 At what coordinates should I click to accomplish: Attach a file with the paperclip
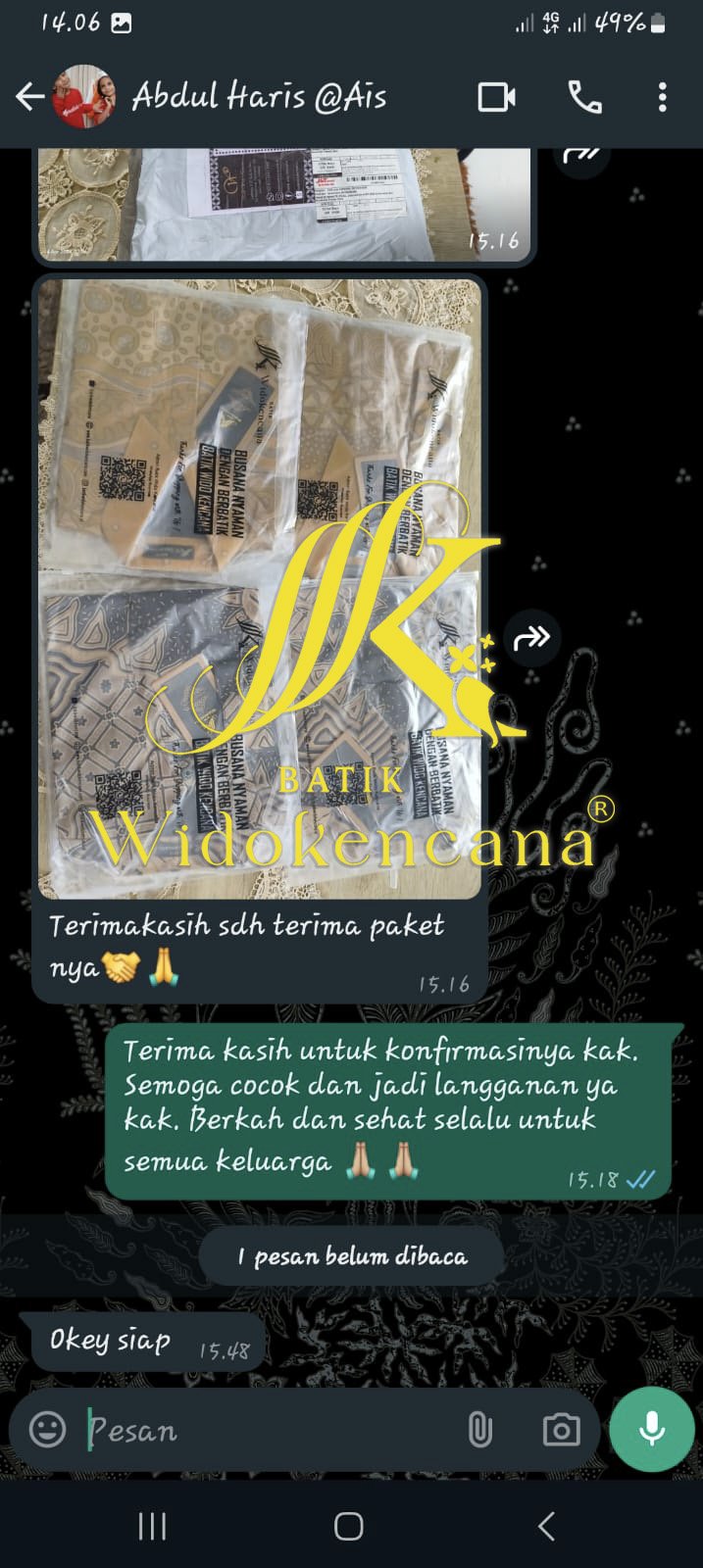click(479, 1430)
